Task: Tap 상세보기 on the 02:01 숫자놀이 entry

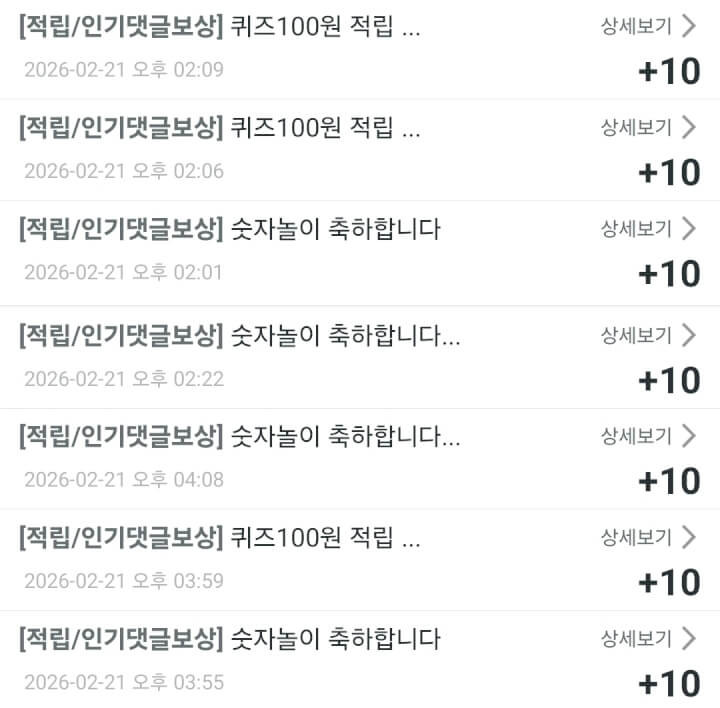Action: pyautogui.click(x=647, y=229)
